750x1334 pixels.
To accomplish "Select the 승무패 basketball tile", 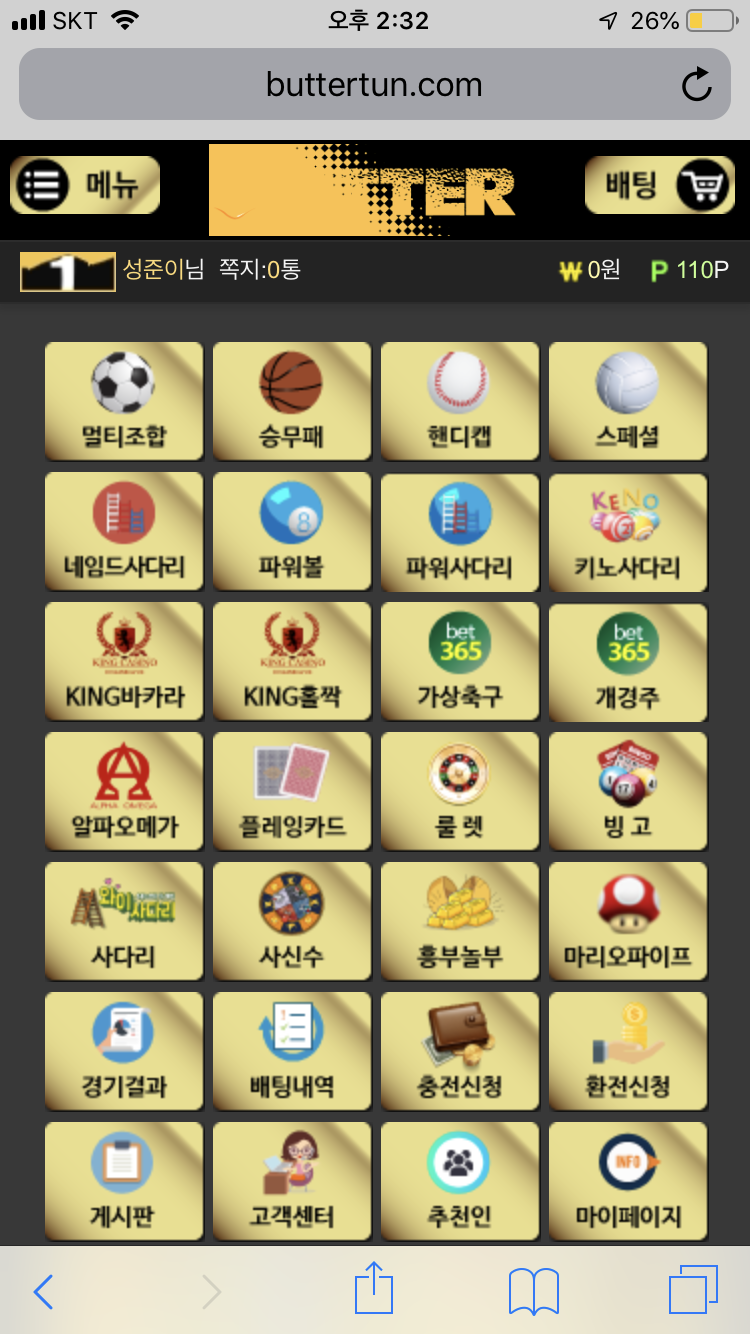I will [292, 401].
